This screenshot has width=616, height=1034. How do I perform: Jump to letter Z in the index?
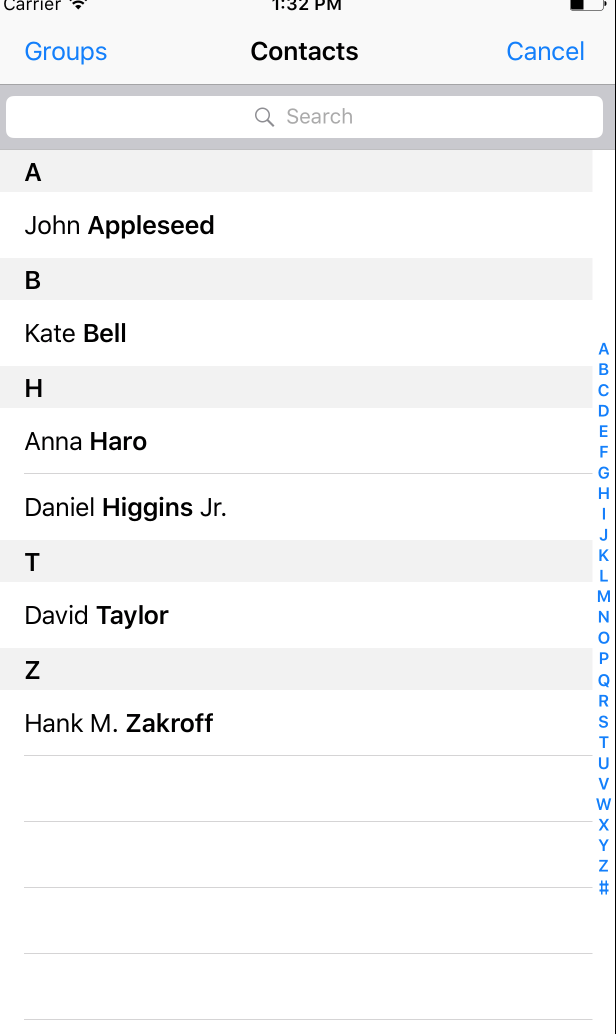(603, 866)
